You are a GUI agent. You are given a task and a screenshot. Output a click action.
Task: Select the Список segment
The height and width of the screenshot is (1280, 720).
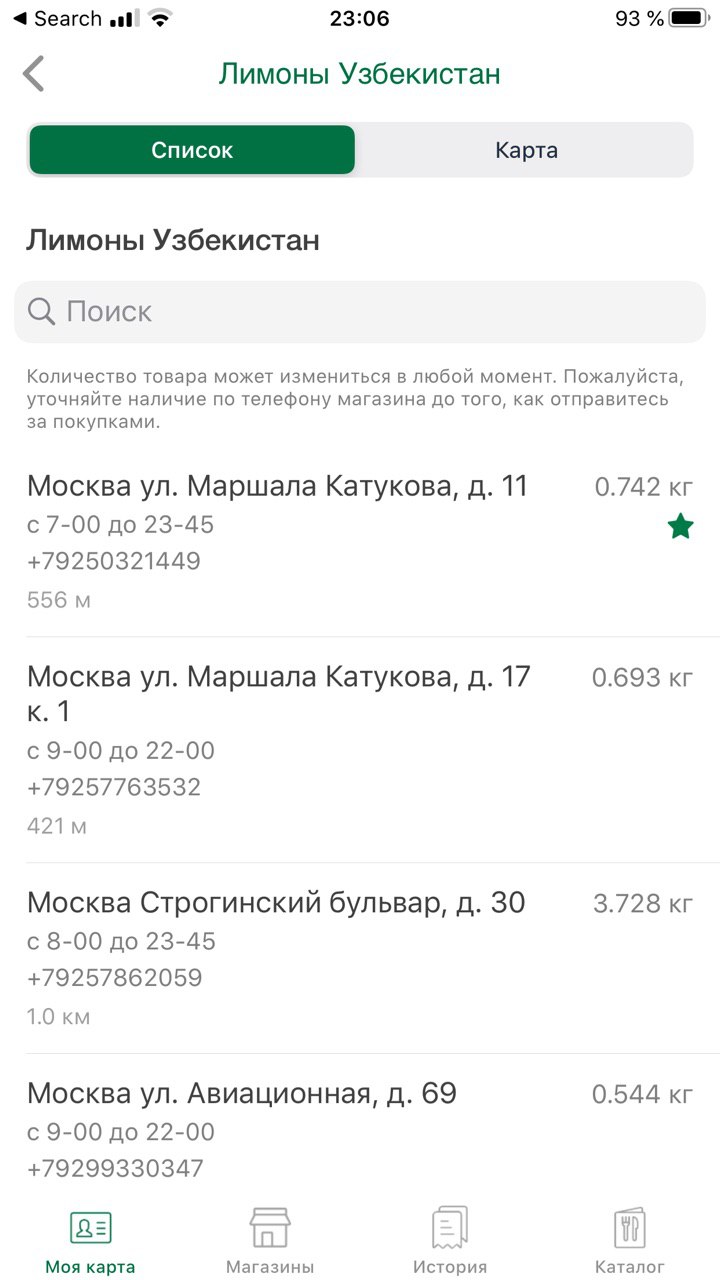[x=192, y=151]
